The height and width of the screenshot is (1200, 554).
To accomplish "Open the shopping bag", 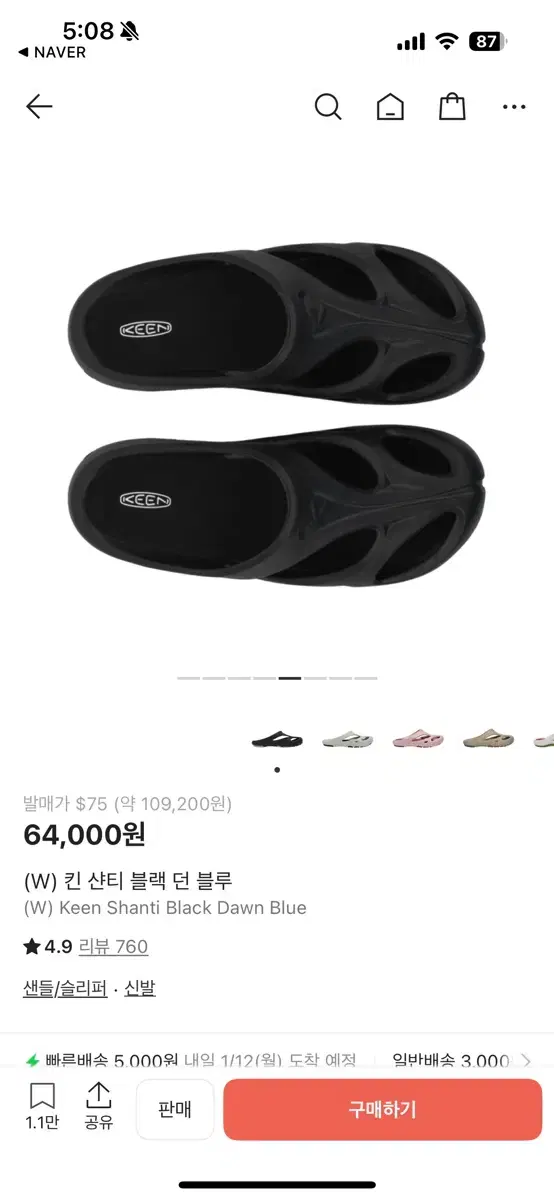I will click(x=453, y=107).
